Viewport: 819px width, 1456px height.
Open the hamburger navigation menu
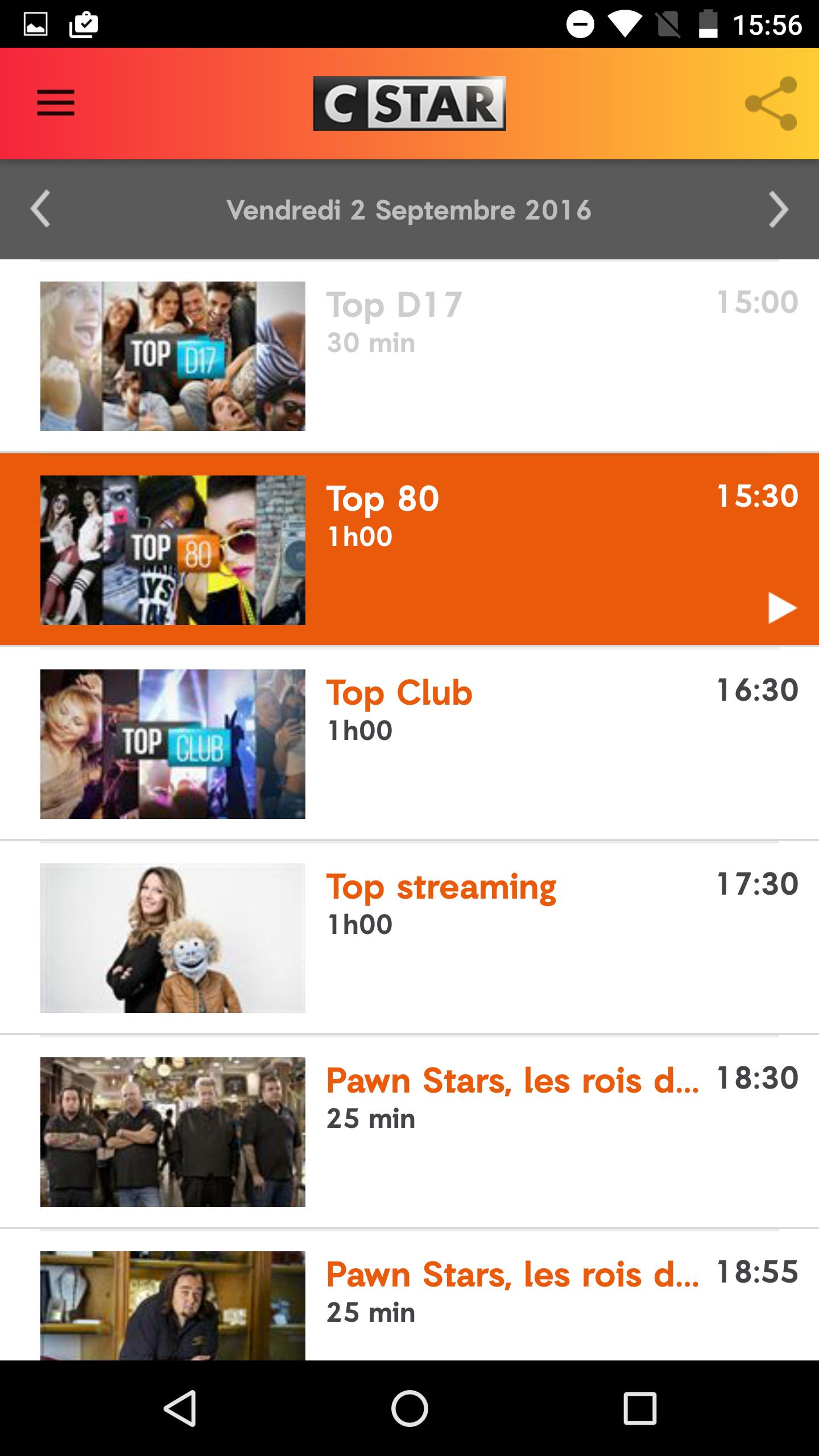coord(56,103)
